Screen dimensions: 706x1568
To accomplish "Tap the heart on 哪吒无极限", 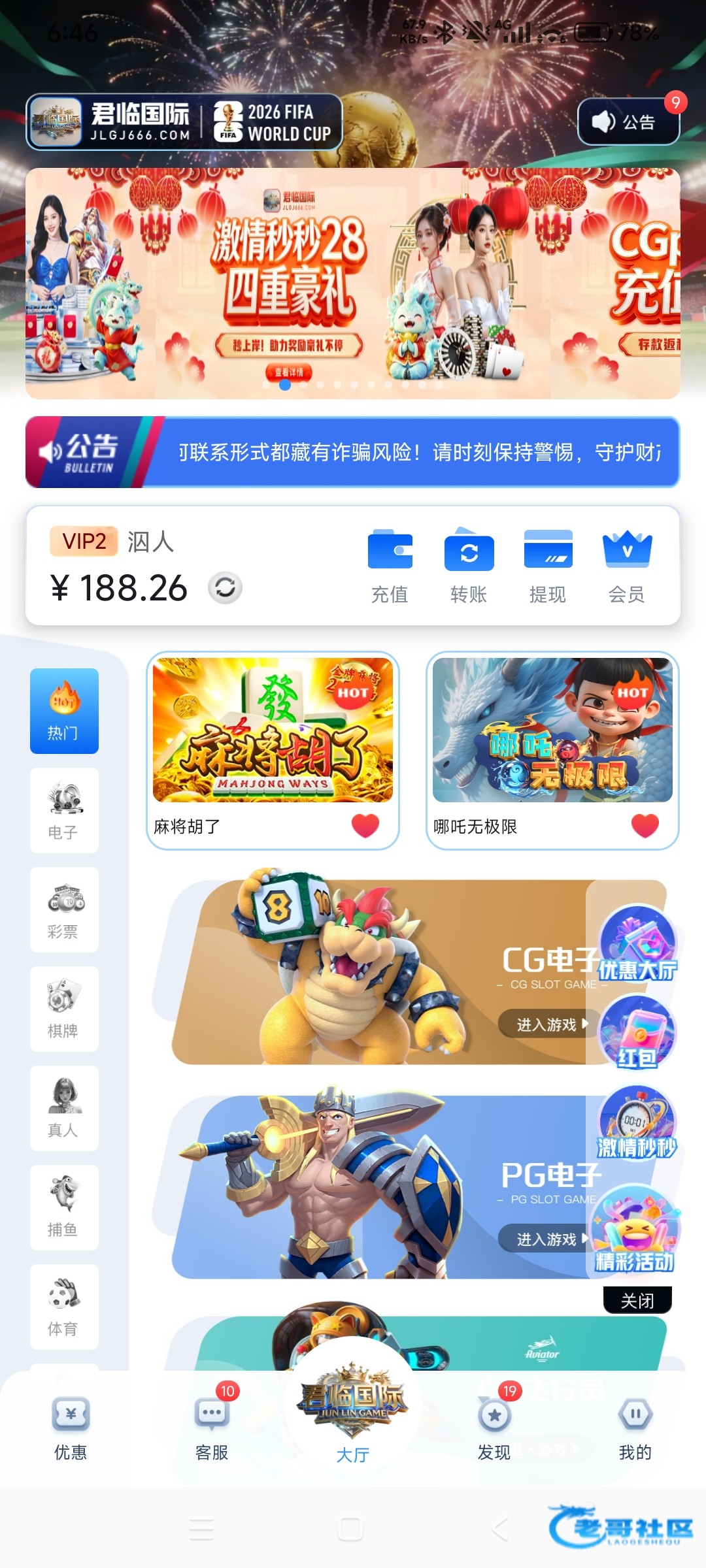I will [645, 826].
